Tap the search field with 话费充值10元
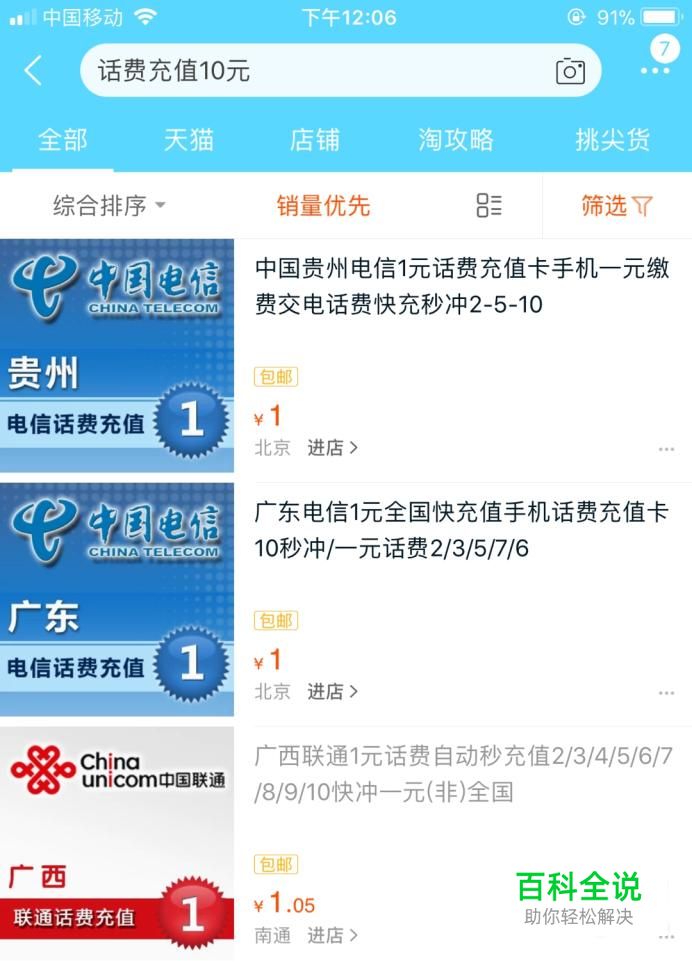This screenshot has height=961, width=692. [x=310, y=71]
